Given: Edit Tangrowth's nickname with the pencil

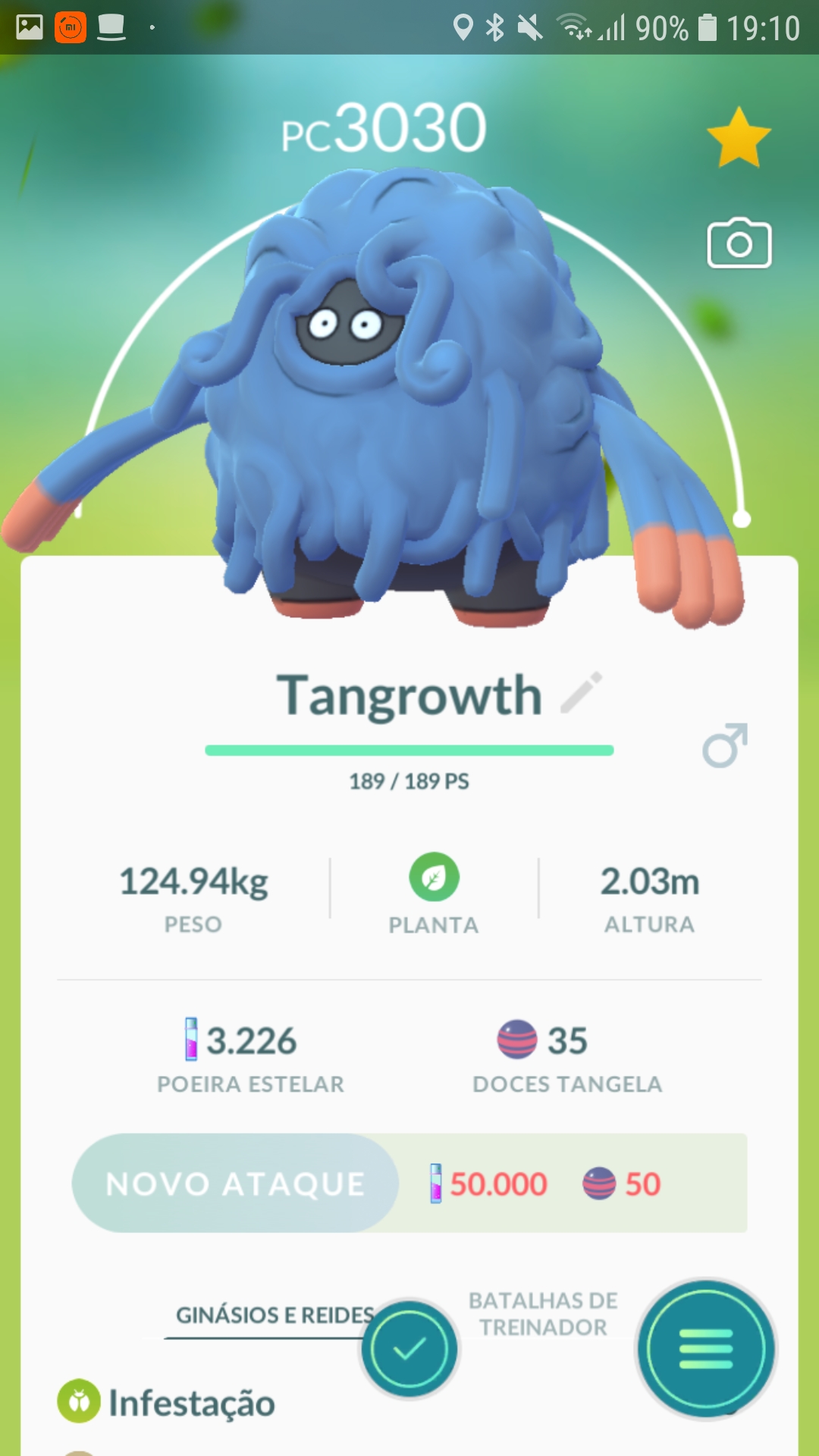Looking at the screenshot, I should [x=582, y=693].
